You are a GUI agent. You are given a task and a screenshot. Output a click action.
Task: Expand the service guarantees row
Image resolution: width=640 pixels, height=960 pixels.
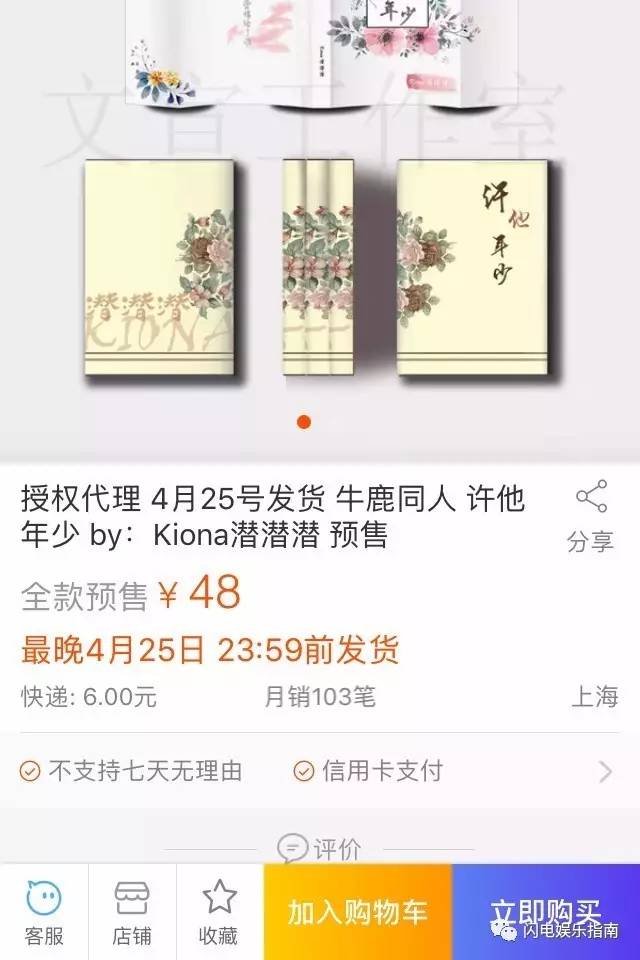coord(604,771)
